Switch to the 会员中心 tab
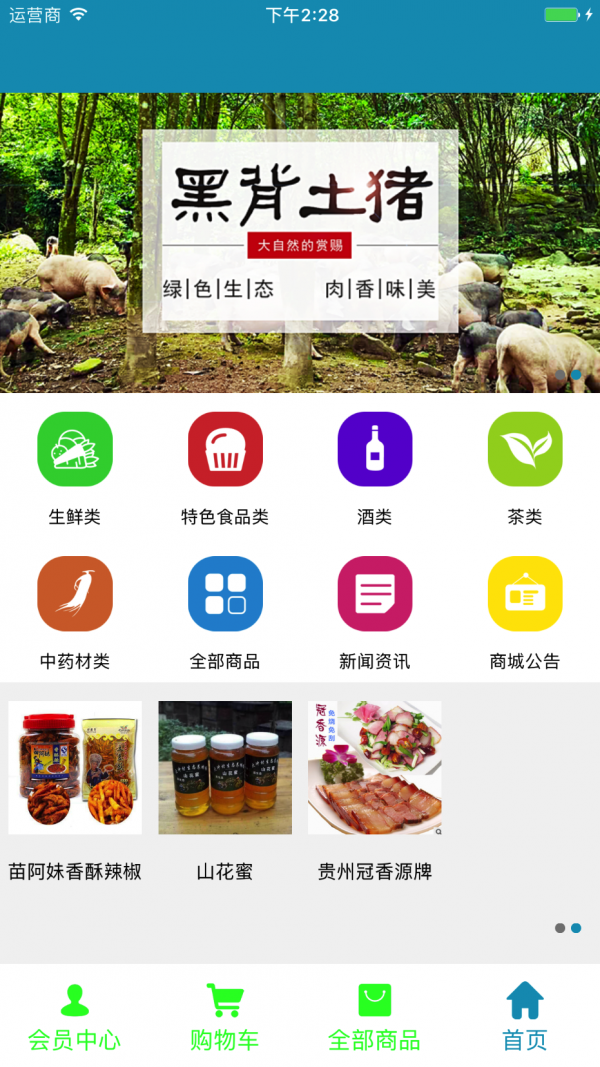 [75, 1016]
